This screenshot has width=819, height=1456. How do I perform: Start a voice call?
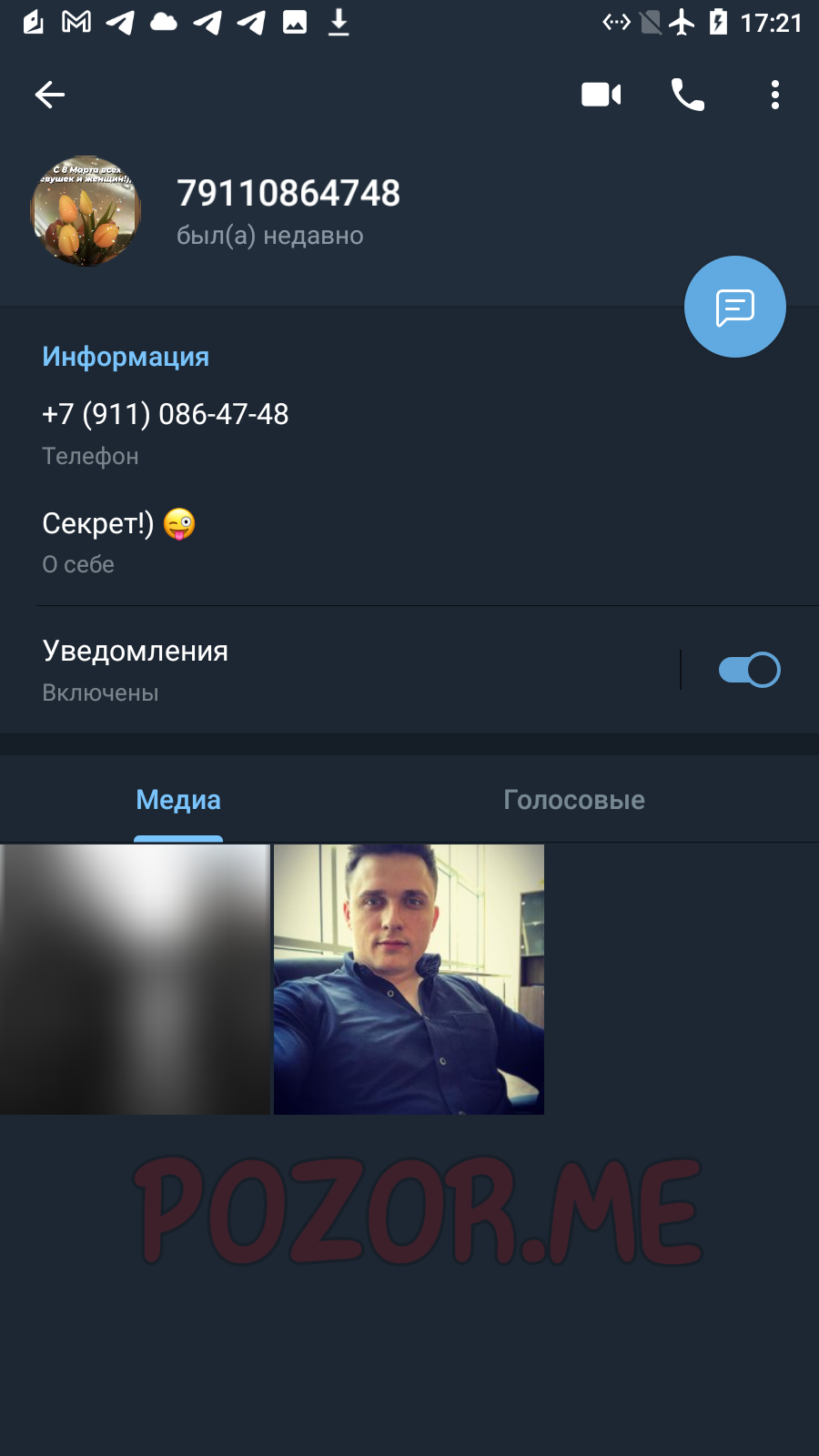[x=688, y=95]
